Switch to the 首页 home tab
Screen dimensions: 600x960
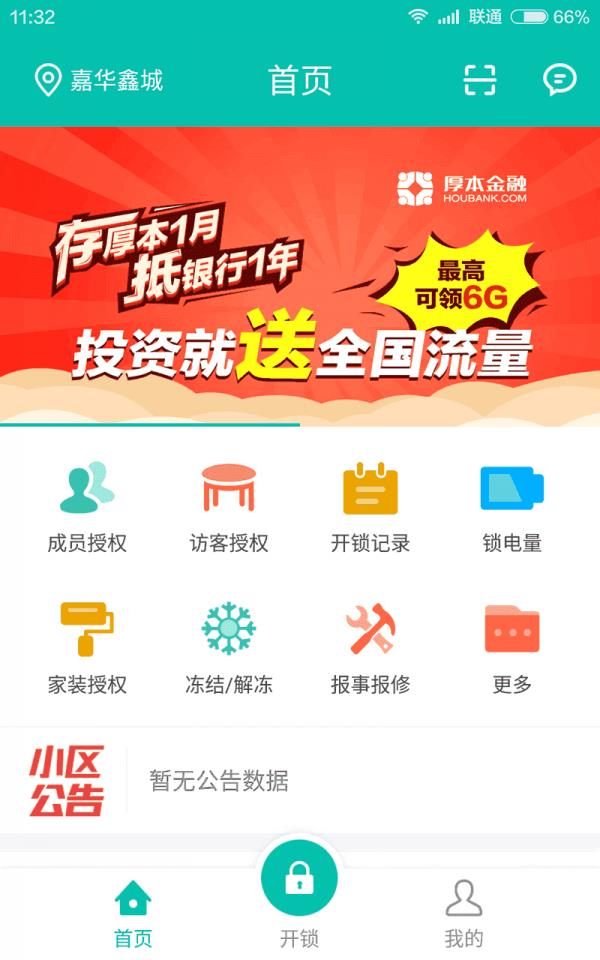pos(133,914)
